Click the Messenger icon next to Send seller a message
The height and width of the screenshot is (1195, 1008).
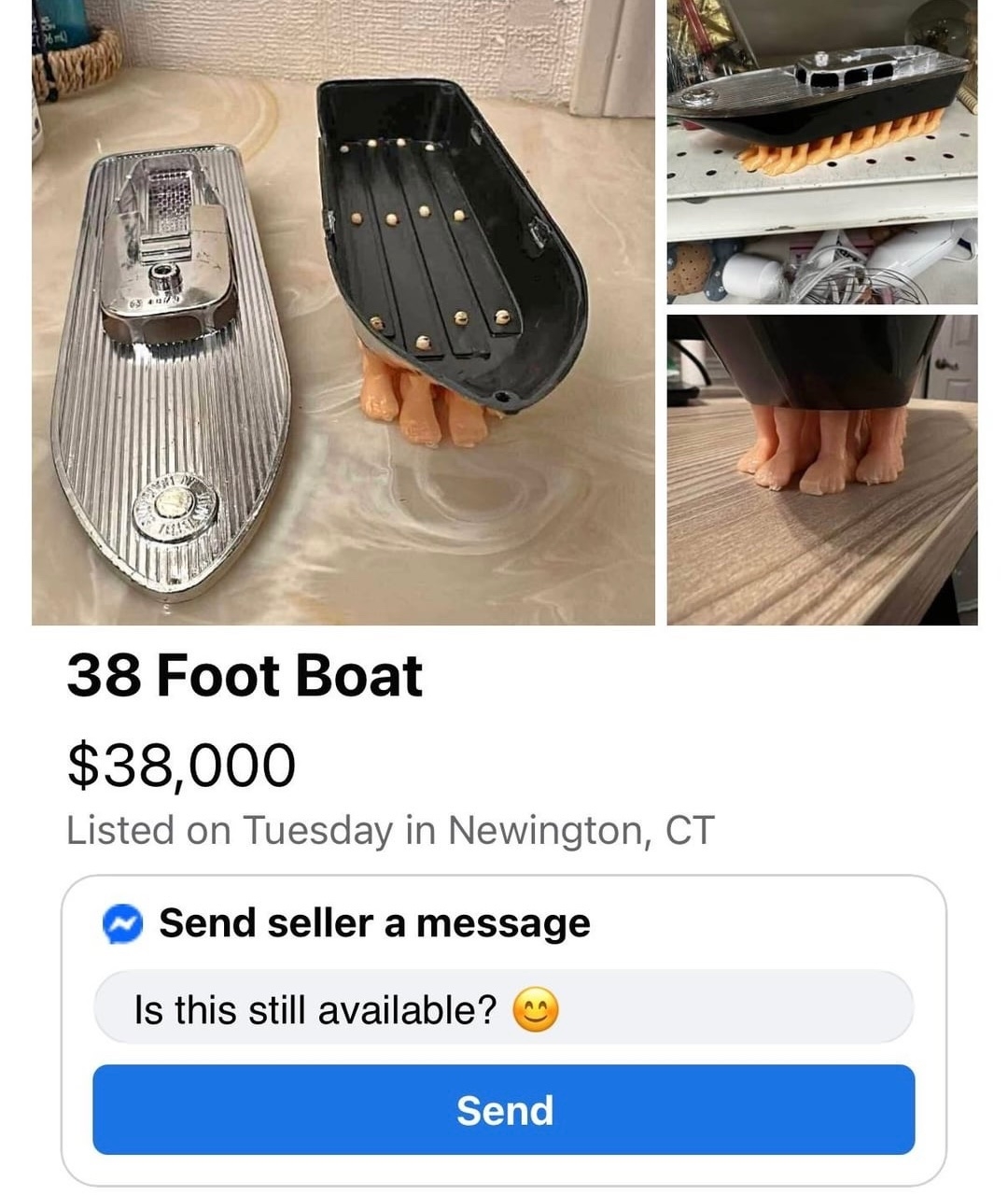click(123, 922)
